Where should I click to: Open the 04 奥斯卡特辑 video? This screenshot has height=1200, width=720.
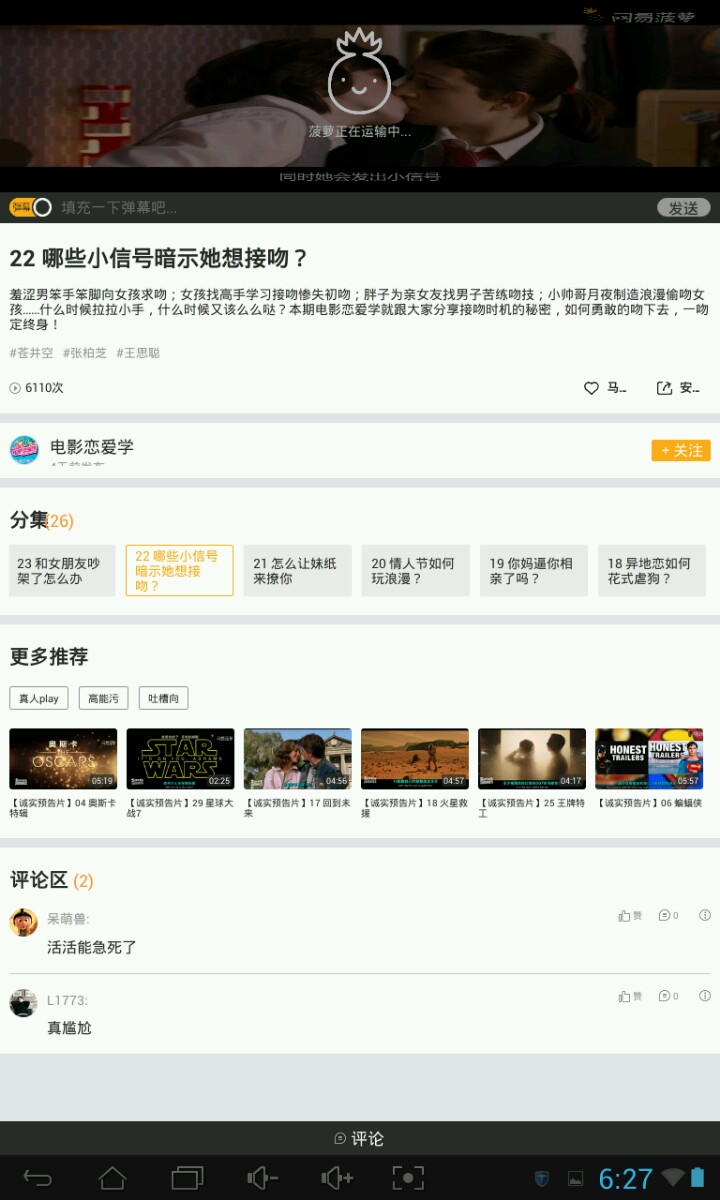(63, 759)
